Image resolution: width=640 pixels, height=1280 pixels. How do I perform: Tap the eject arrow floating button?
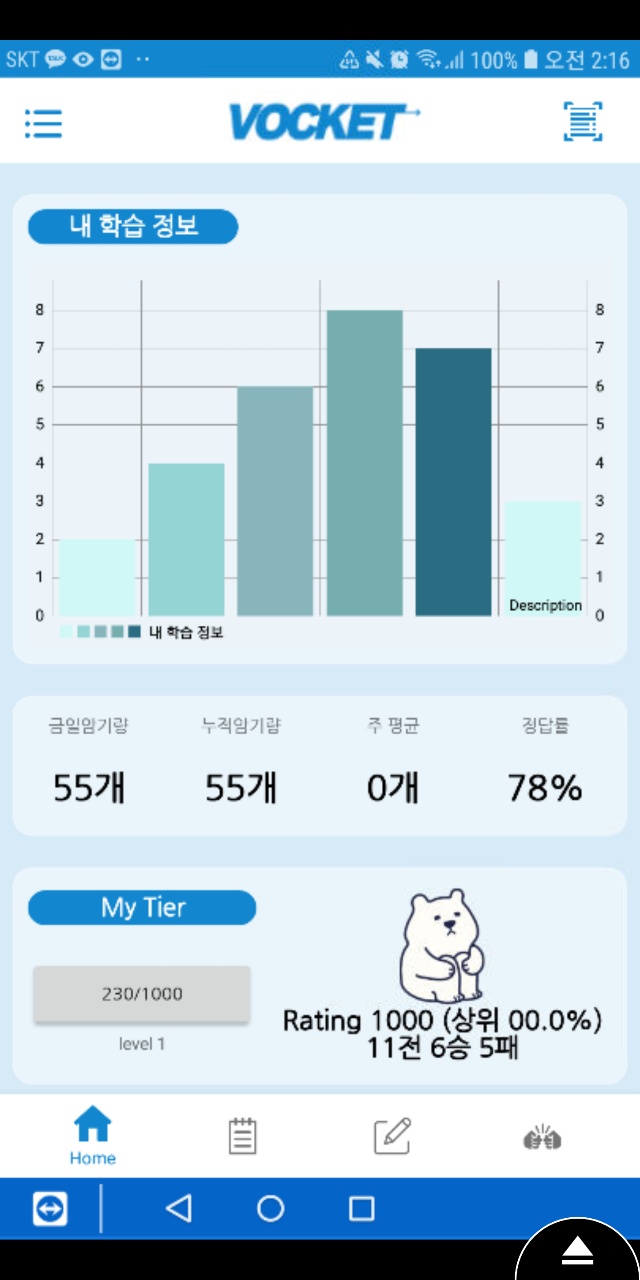point(577,1250)
